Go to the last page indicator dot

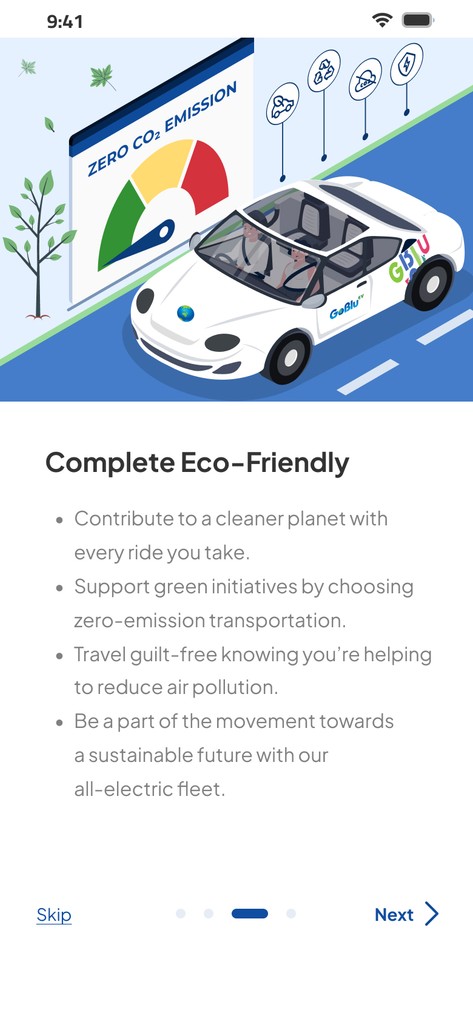[291, 914]
